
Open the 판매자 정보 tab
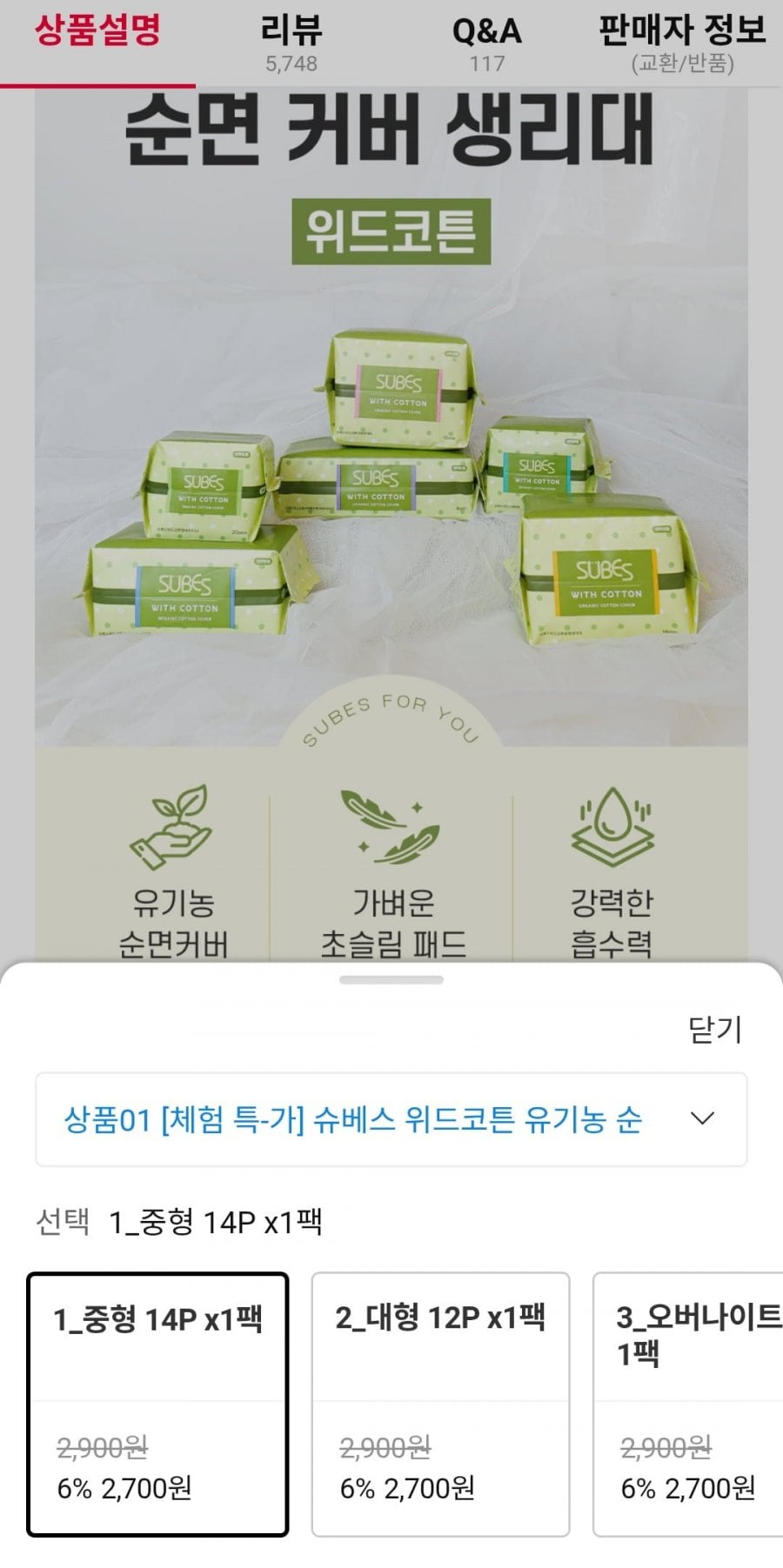coord(683,43)
